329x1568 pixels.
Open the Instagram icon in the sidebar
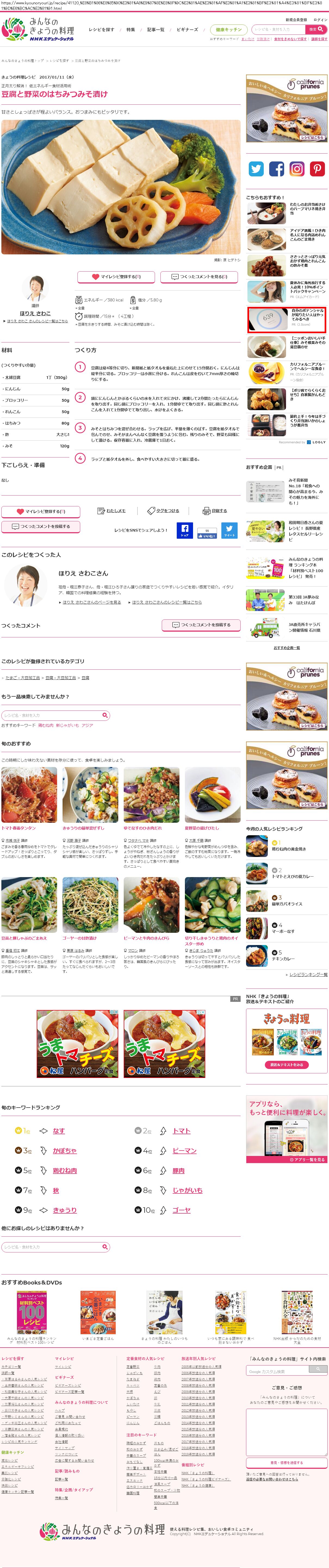pyautogui.click(x=297, y=169)
